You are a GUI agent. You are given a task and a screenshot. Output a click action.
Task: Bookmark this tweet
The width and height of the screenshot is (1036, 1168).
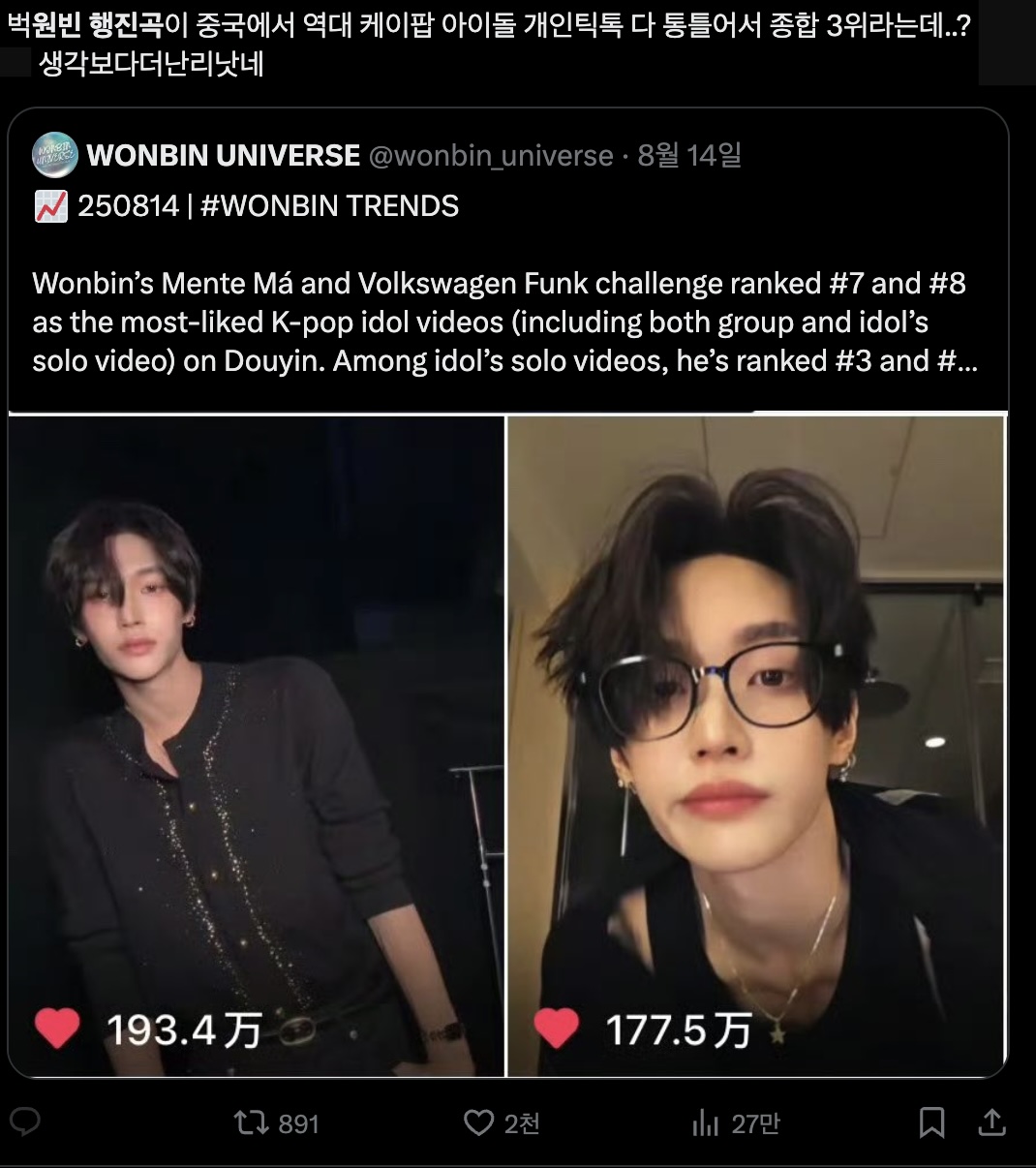click(931, 1123)
